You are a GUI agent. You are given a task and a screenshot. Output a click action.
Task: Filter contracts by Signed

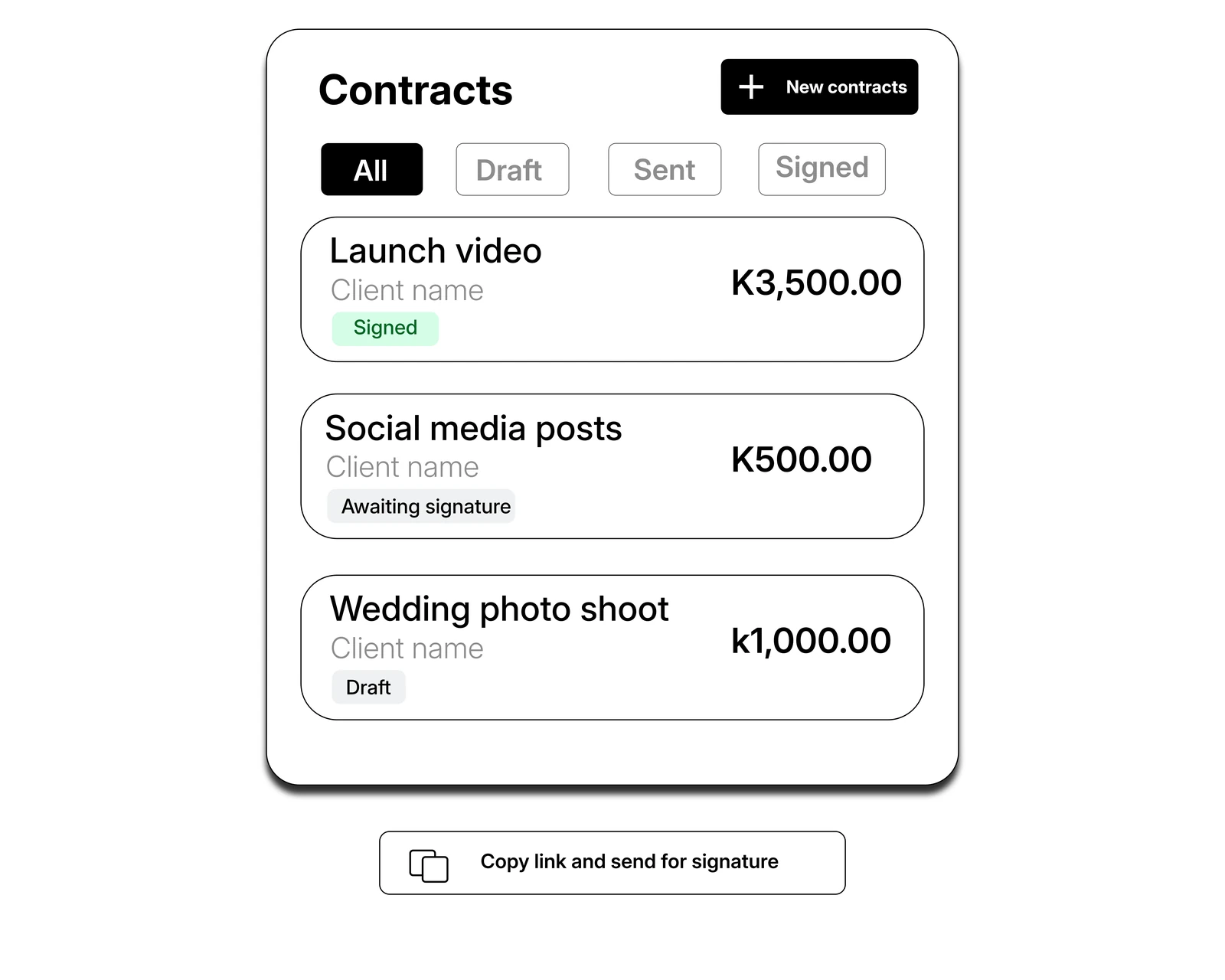[x=822, y=169]
